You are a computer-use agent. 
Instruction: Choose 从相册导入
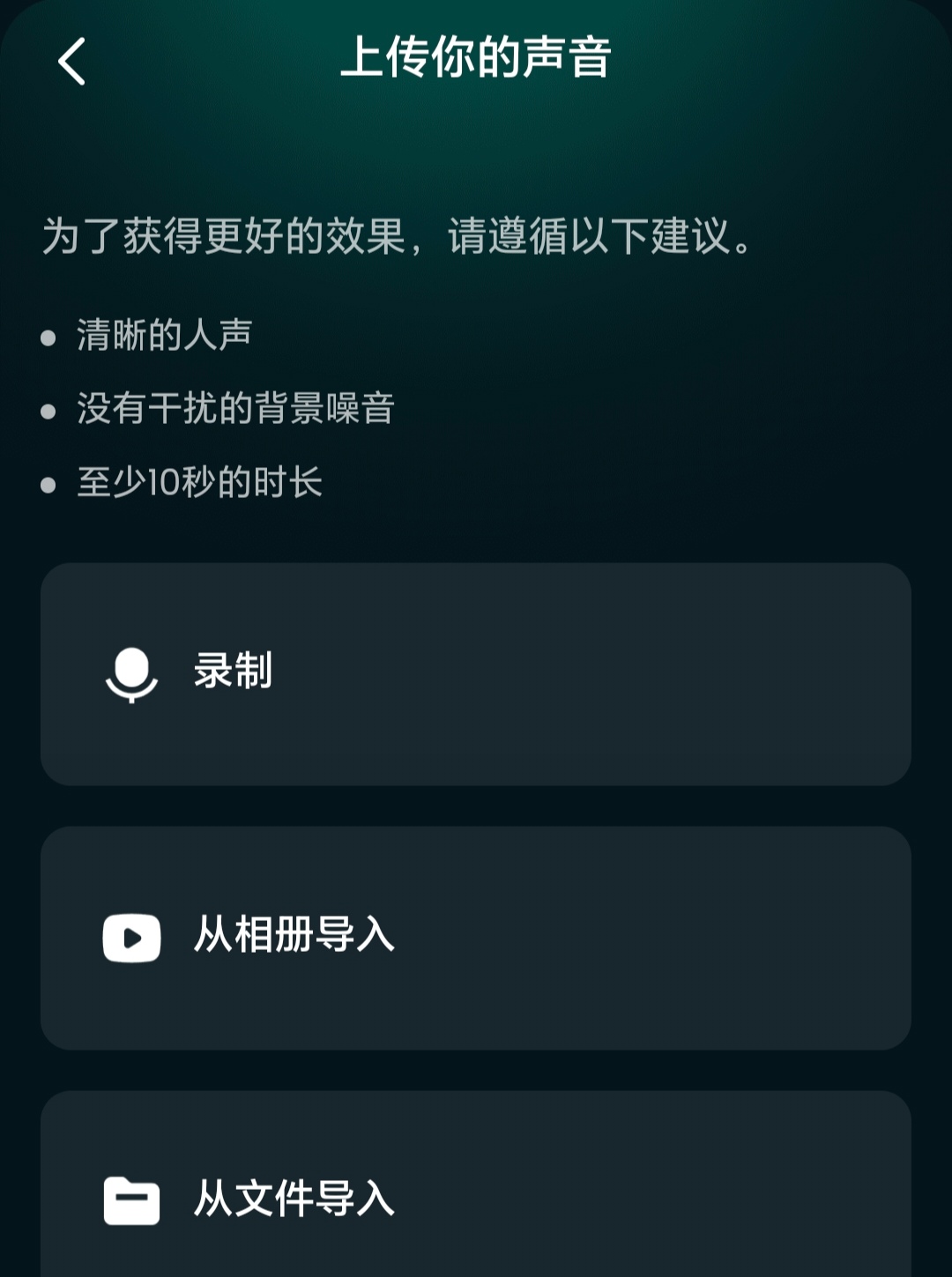coord(475,937)
